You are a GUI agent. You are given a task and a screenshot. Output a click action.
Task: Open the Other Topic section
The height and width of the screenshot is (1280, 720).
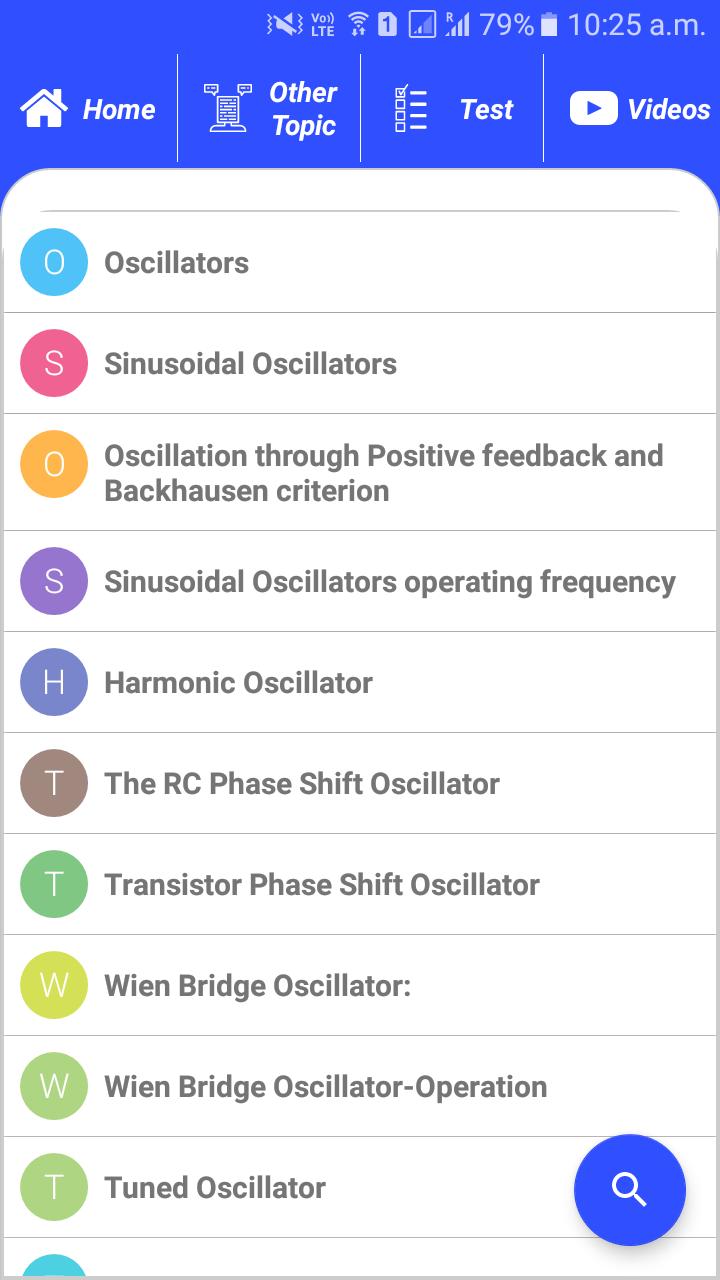click(x=270, y=109)
